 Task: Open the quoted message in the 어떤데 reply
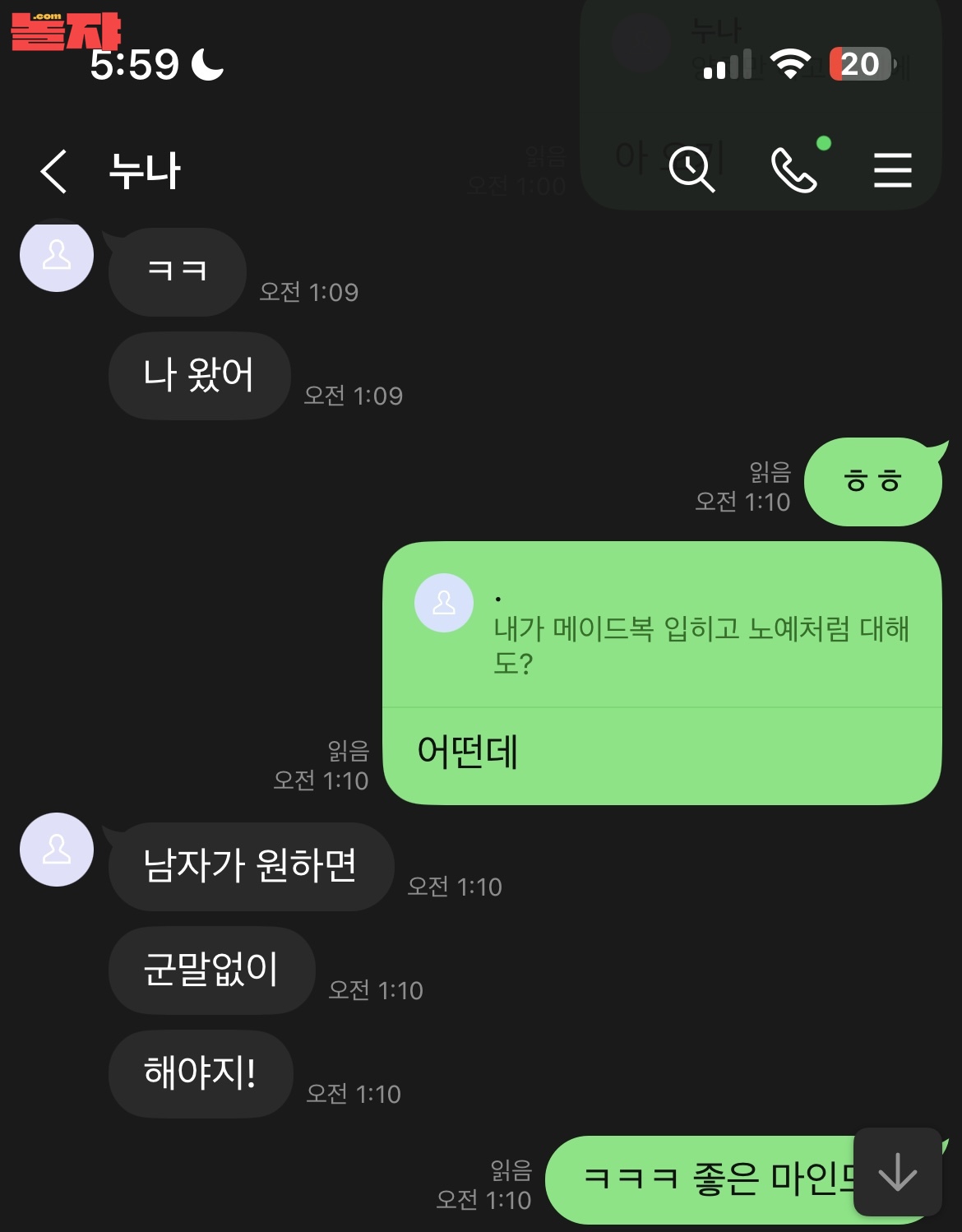(662, 629)
